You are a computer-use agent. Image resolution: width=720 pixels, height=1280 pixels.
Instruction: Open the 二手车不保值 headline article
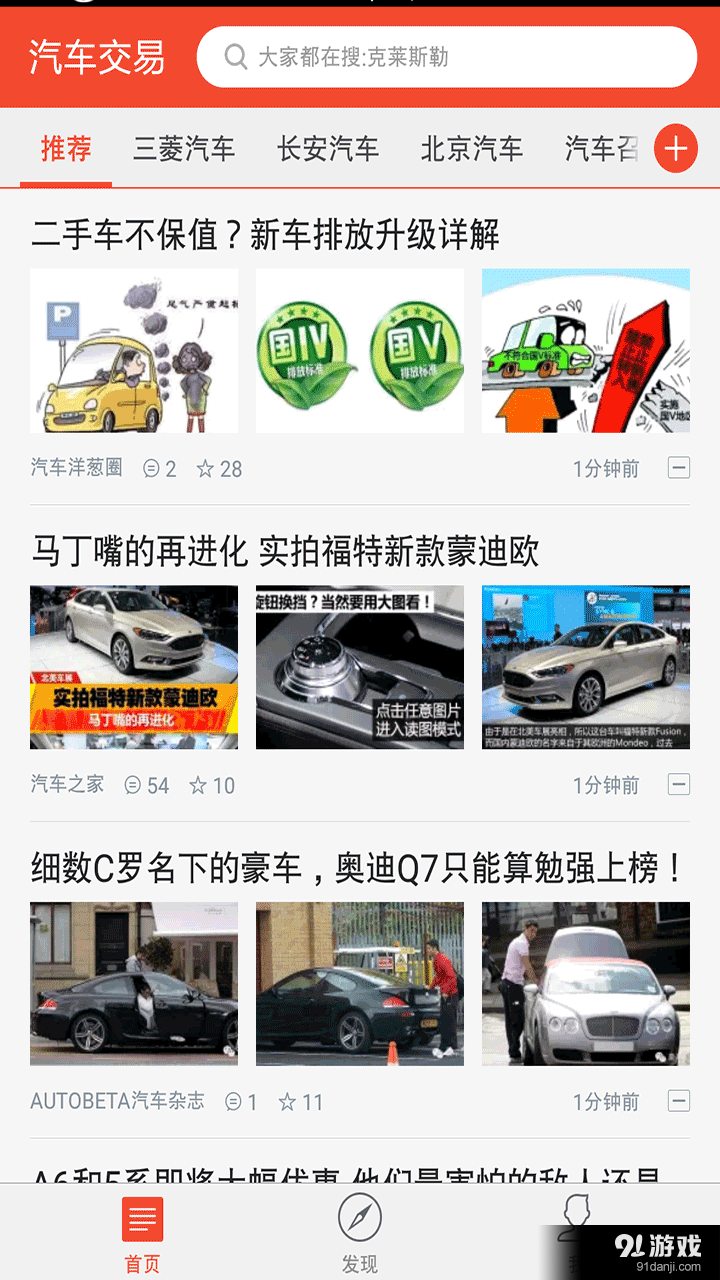tap(266, 236)
